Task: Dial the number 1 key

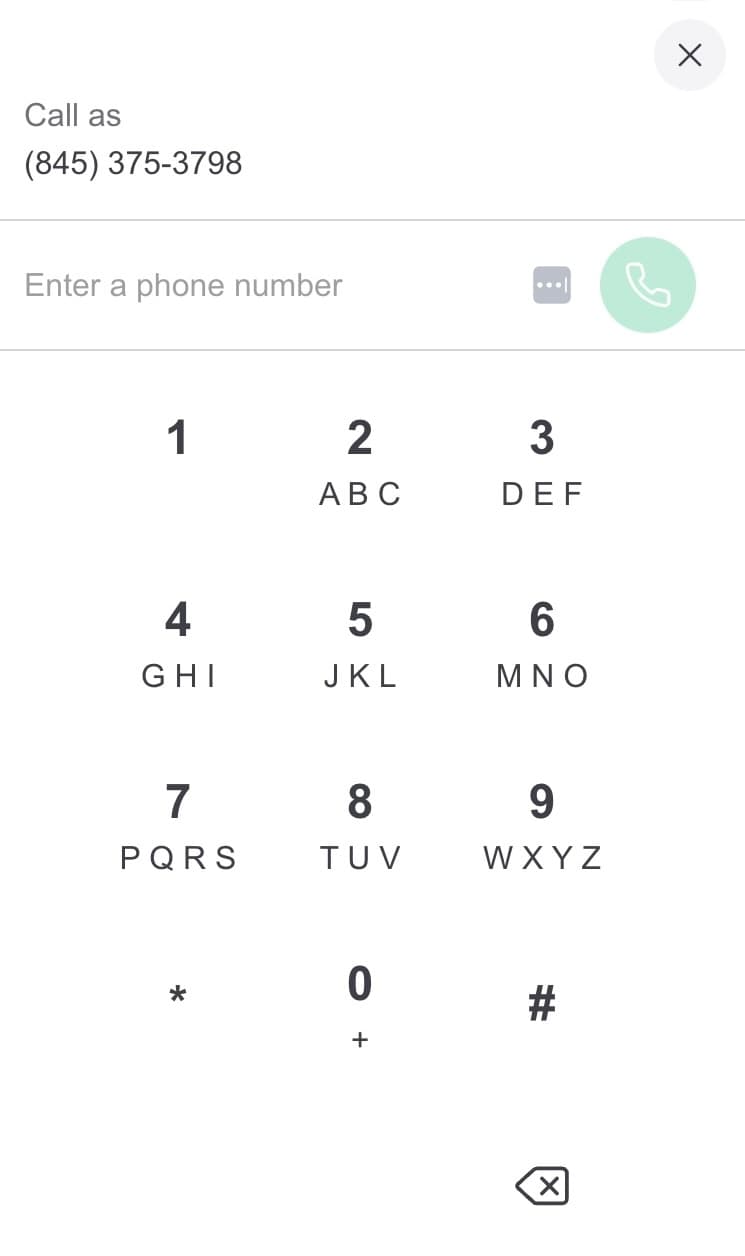Action: [178, 437]
